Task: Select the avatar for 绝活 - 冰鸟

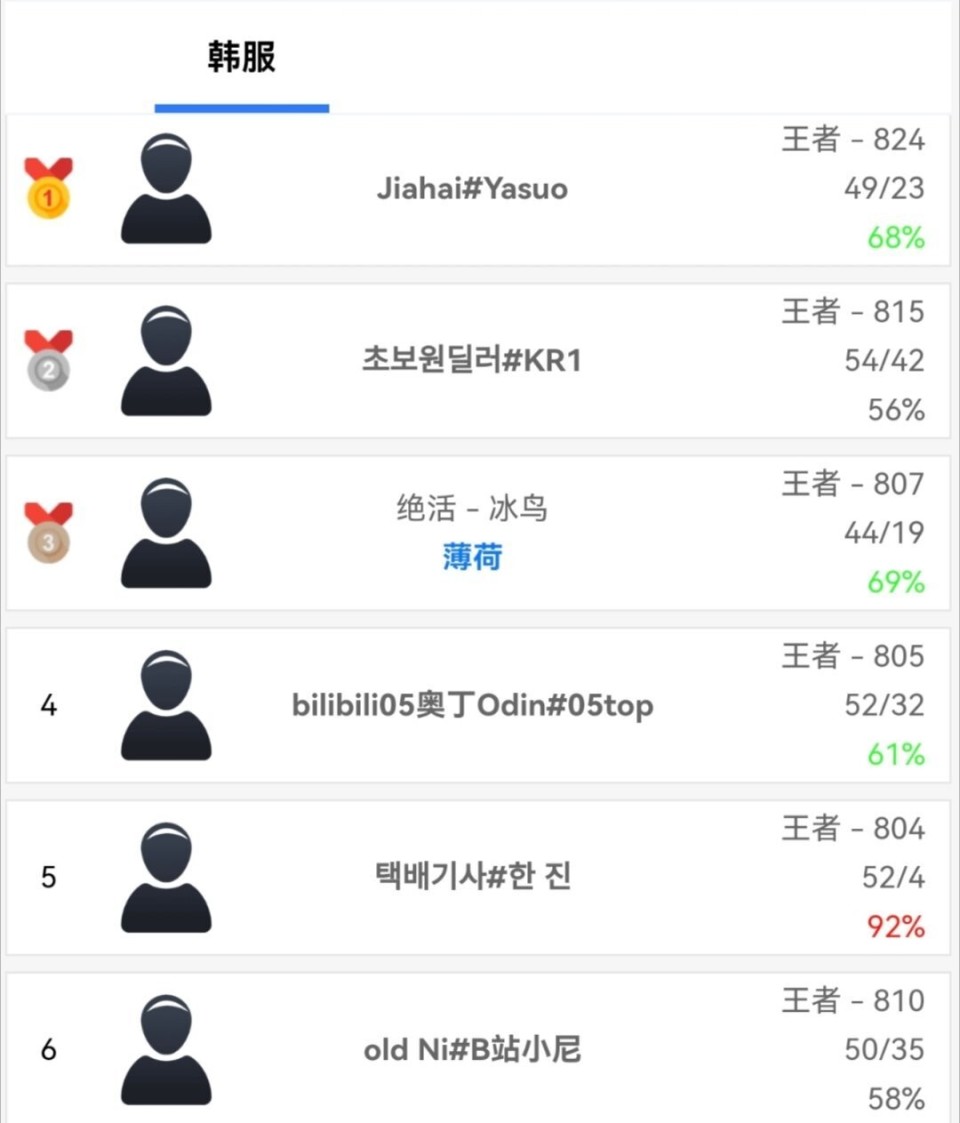Action: point(166,532)
